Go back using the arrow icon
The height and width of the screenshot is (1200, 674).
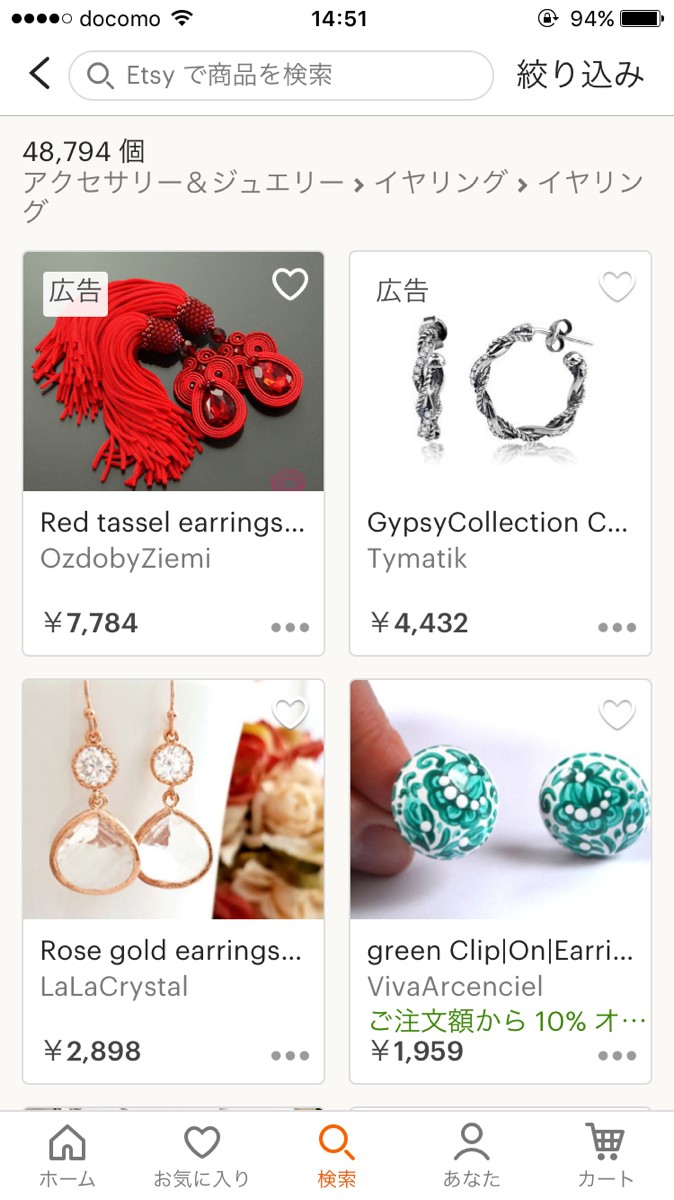pos(39,74)
